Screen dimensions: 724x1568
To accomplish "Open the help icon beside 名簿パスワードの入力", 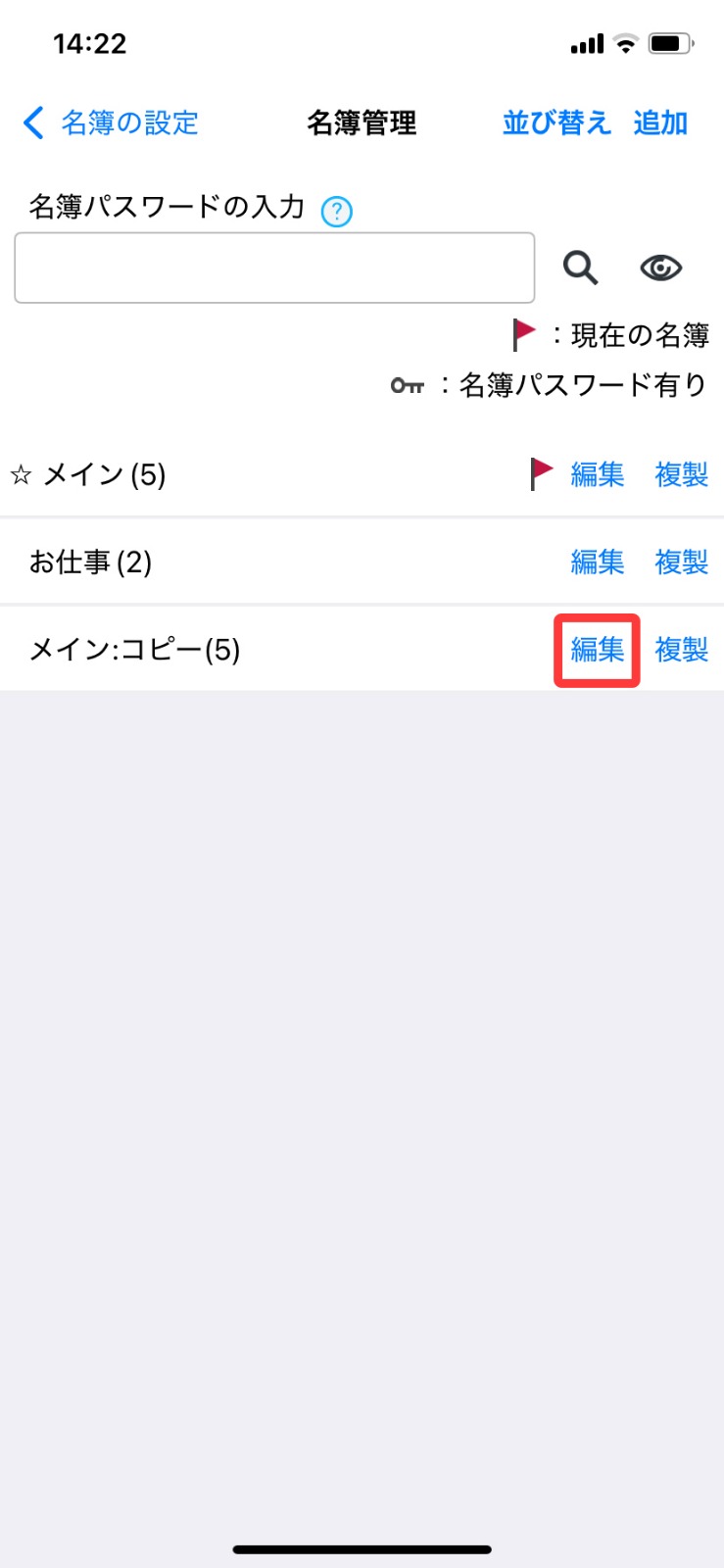I will (x=337, y=211).
